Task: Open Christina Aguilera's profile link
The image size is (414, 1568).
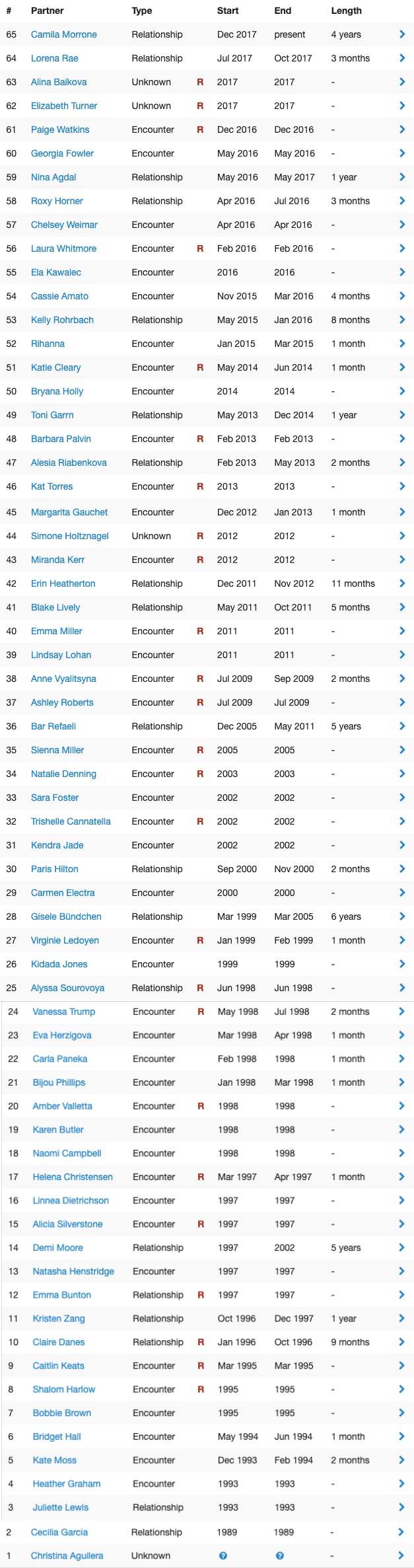Action: (67, 1555)
